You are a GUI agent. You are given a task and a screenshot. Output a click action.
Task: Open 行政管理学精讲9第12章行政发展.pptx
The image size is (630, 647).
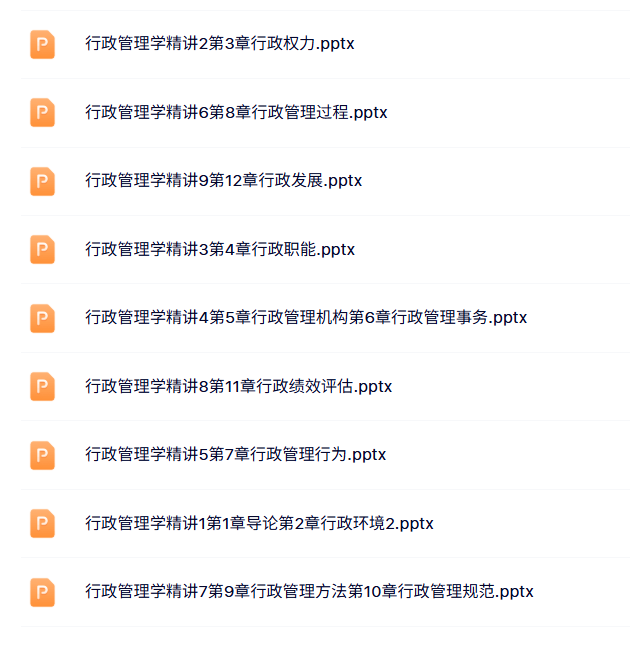pyautogui.click(x=223, y=181)
